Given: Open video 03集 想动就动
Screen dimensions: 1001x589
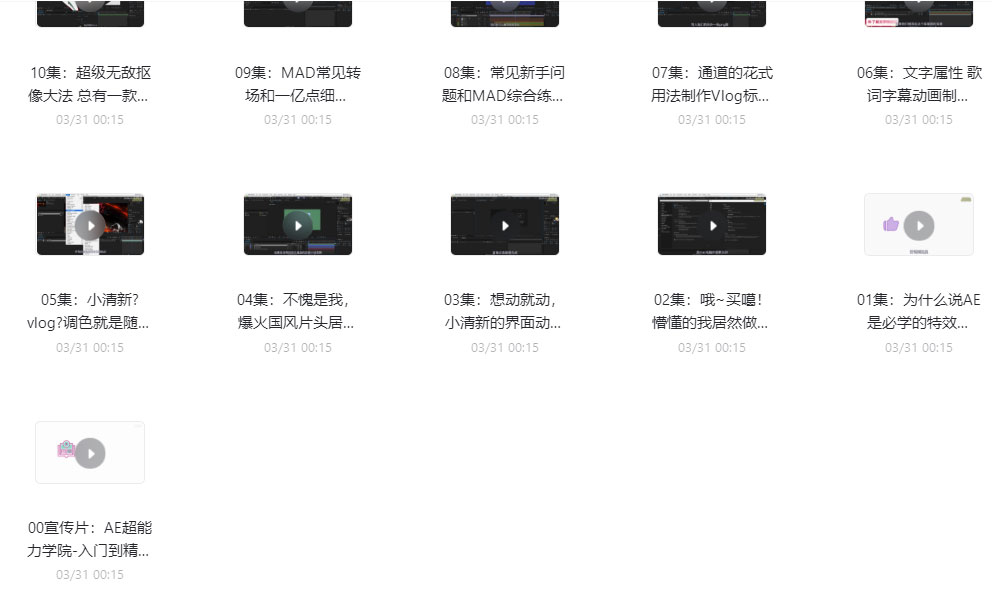Looking at the screenshot, I should tap(504, 225).
